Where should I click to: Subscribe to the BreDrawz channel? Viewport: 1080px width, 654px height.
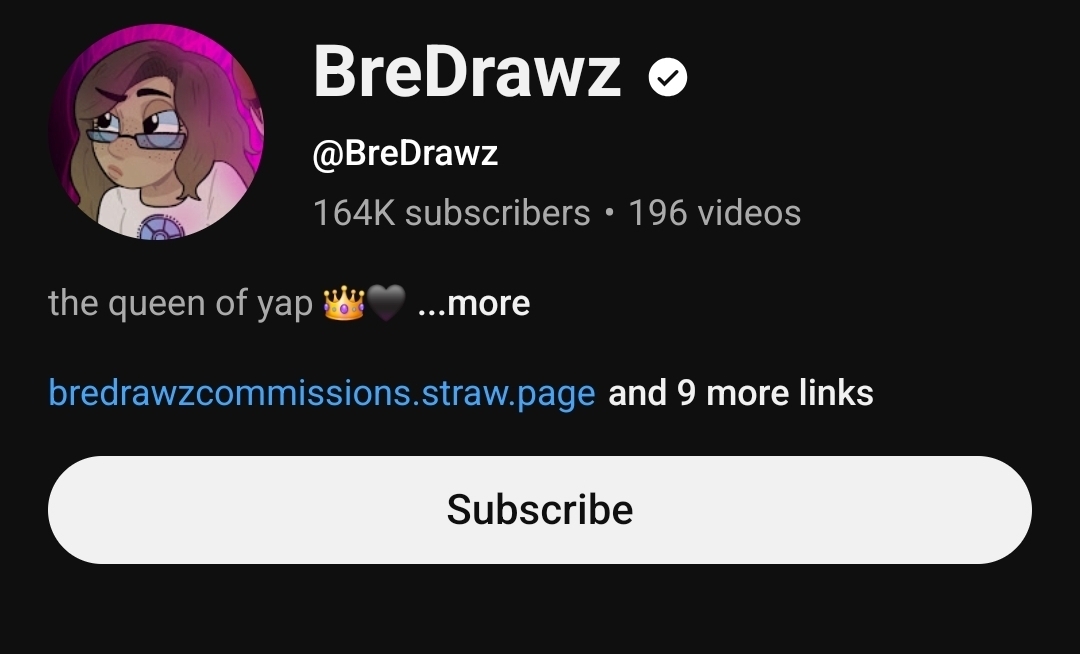539,510
